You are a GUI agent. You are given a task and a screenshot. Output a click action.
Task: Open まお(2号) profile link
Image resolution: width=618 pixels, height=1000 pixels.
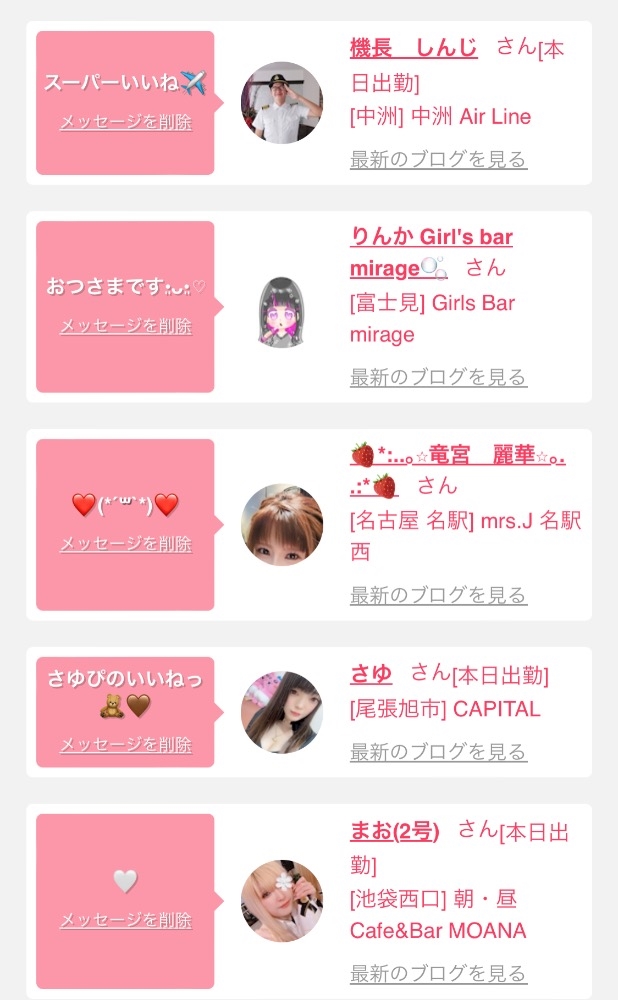394,830
